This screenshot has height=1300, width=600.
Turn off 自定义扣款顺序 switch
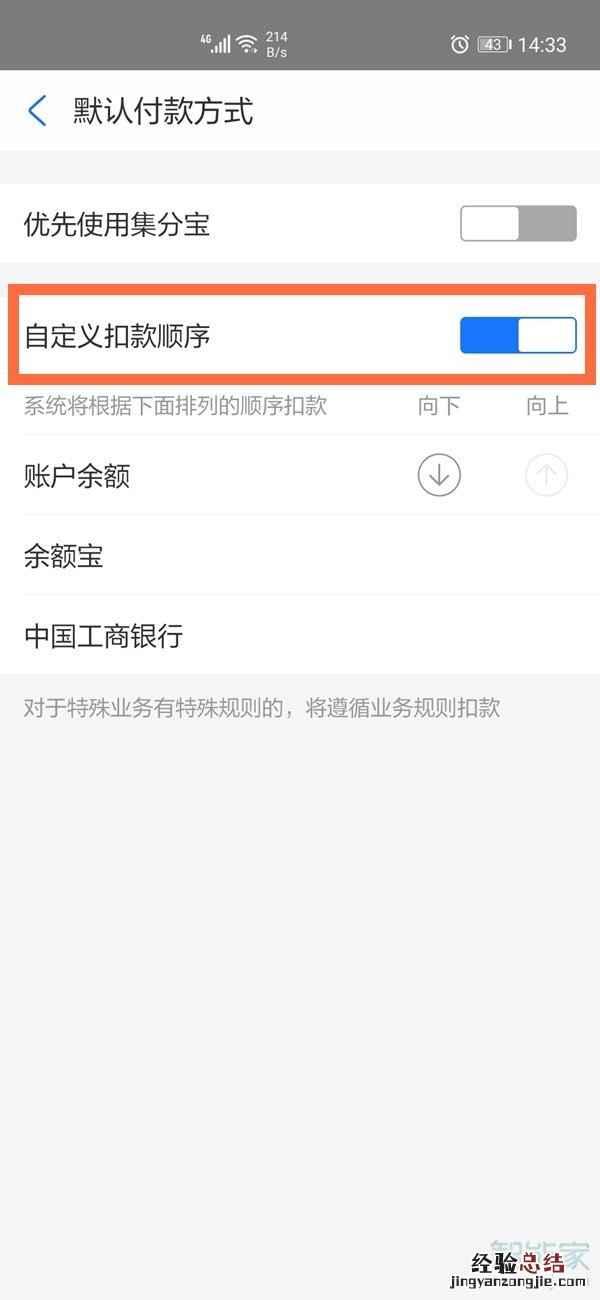tap(518, 336)
